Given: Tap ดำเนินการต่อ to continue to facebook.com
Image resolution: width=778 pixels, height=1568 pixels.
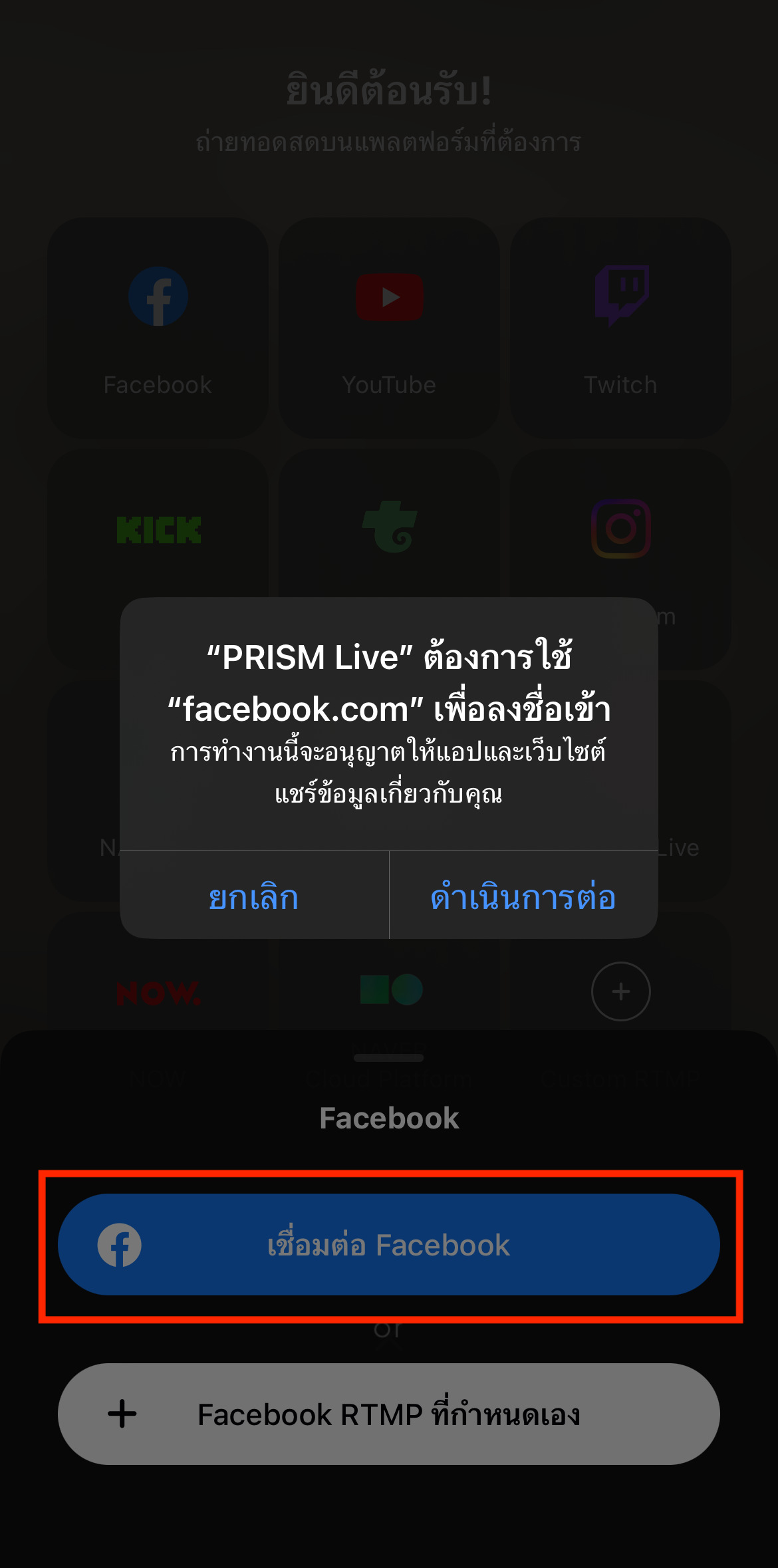Looking at the screenshot, I should click(523, 895).
